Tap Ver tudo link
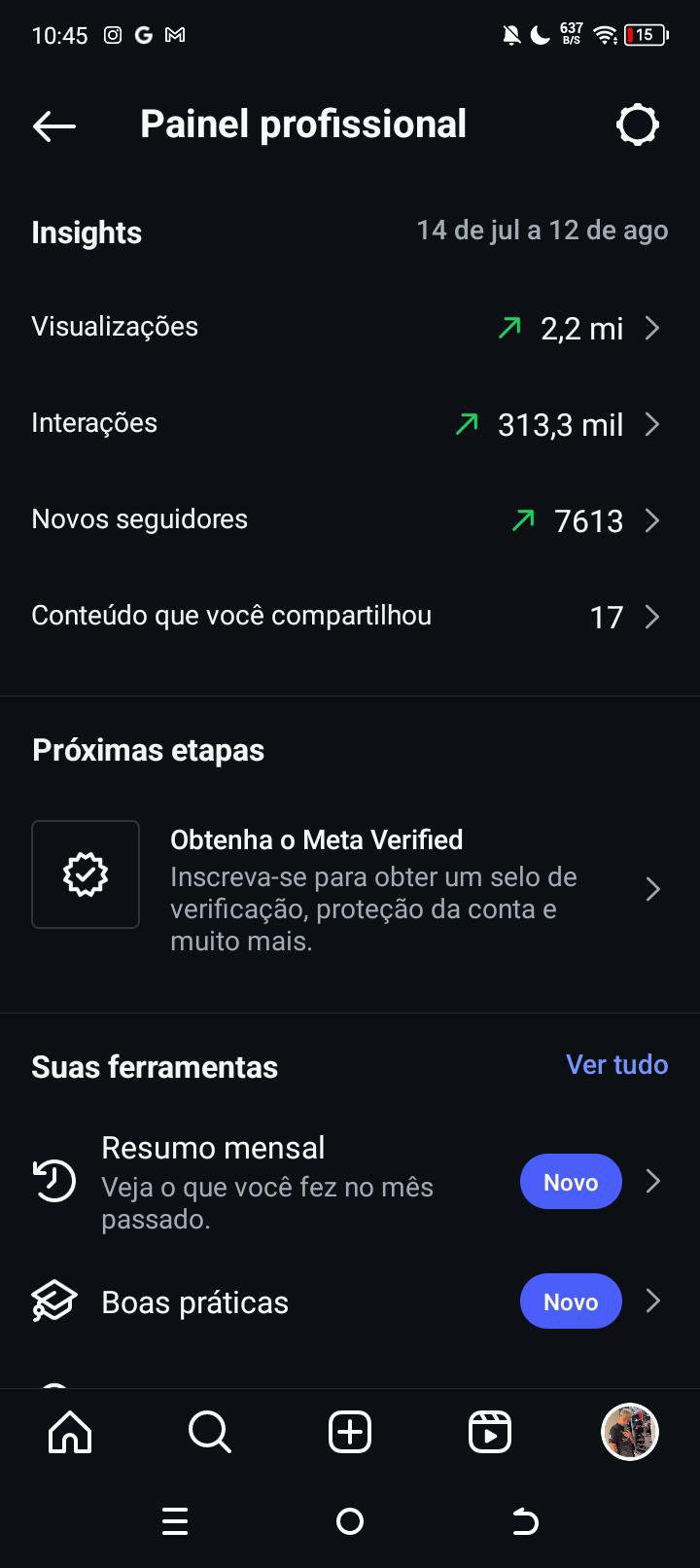This screenshot has height=1568, width=700. [x=616, y=1064]
